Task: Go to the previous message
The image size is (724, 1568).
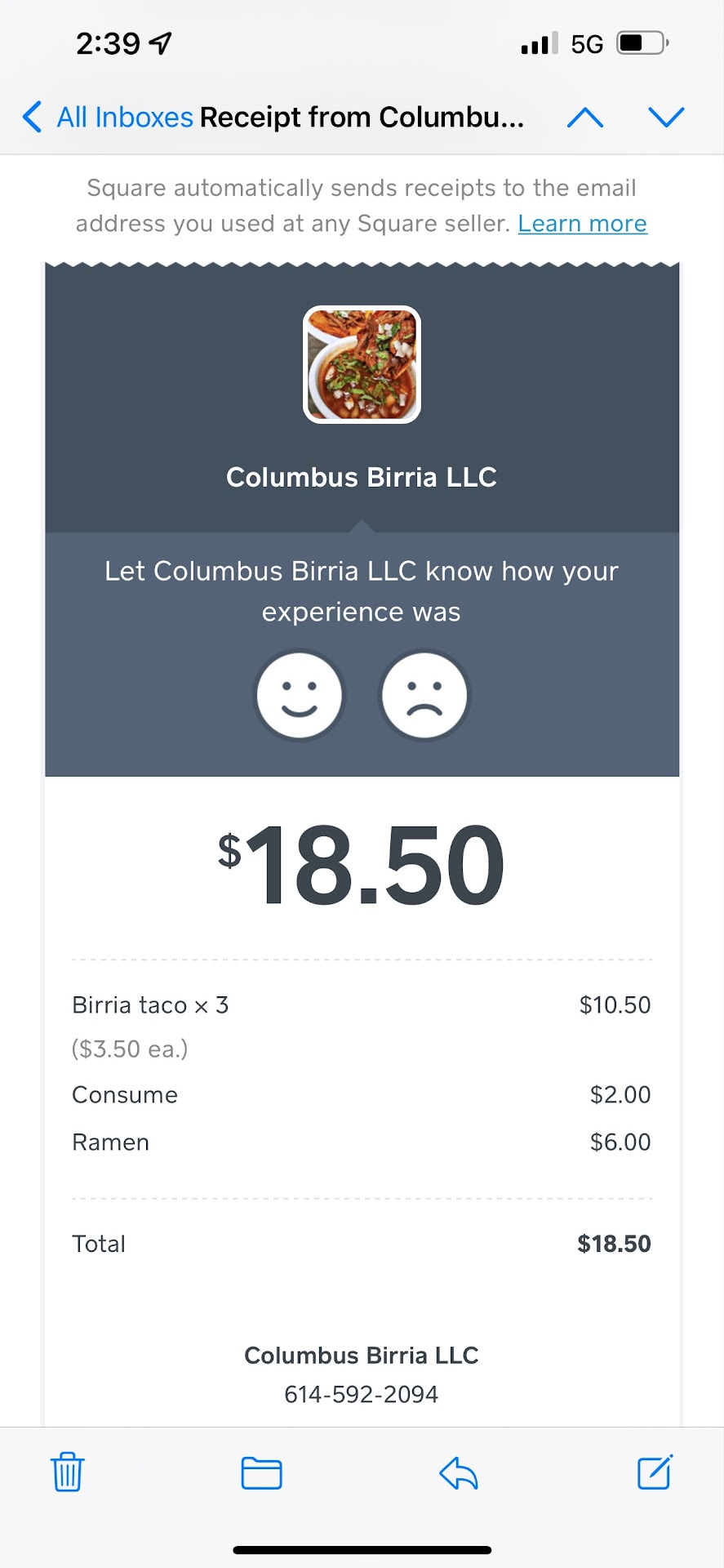Action: [584, 118]
